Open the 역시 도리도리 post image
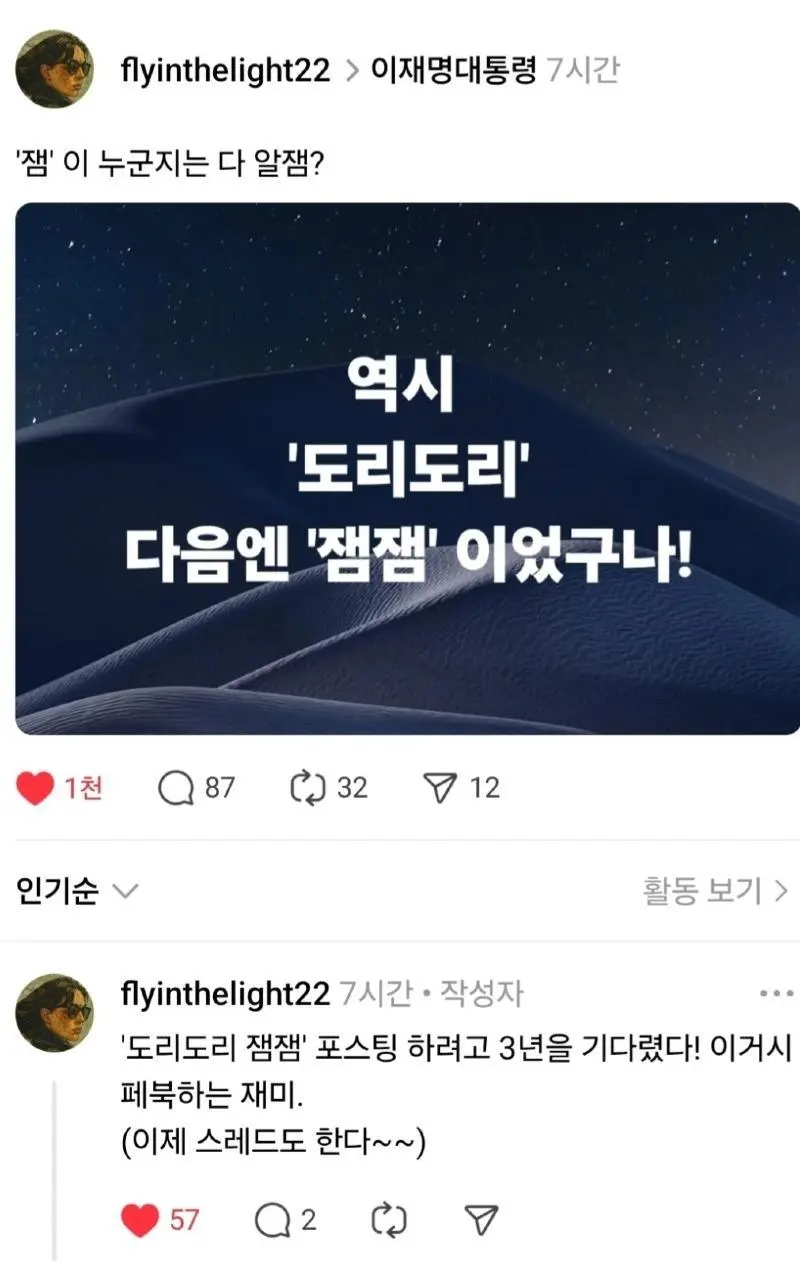Screen dimensions: 800x1263 click(x=407, y=468)
